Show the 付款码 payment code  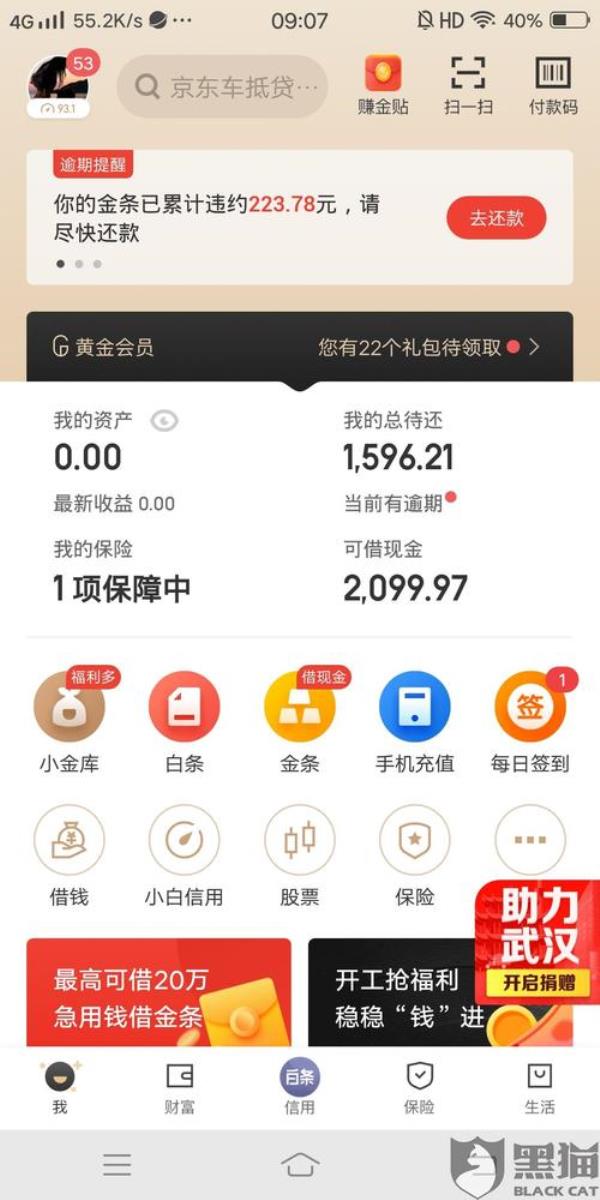tap(553, 85)
